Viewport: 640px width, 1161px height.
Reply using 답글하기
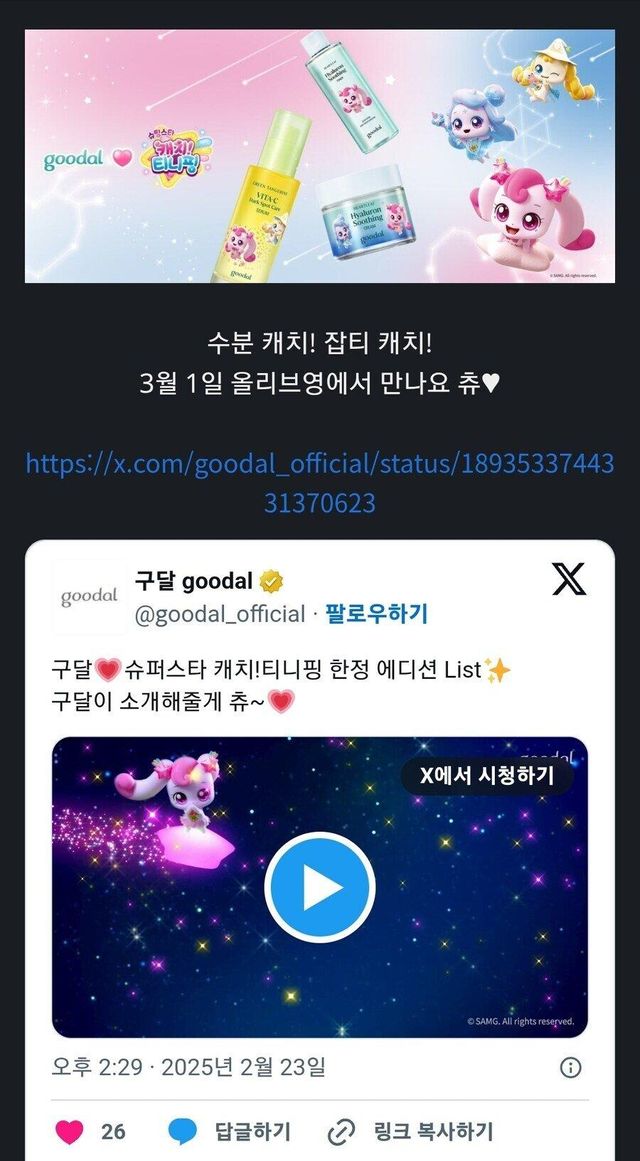click(x=230, y=1131)
